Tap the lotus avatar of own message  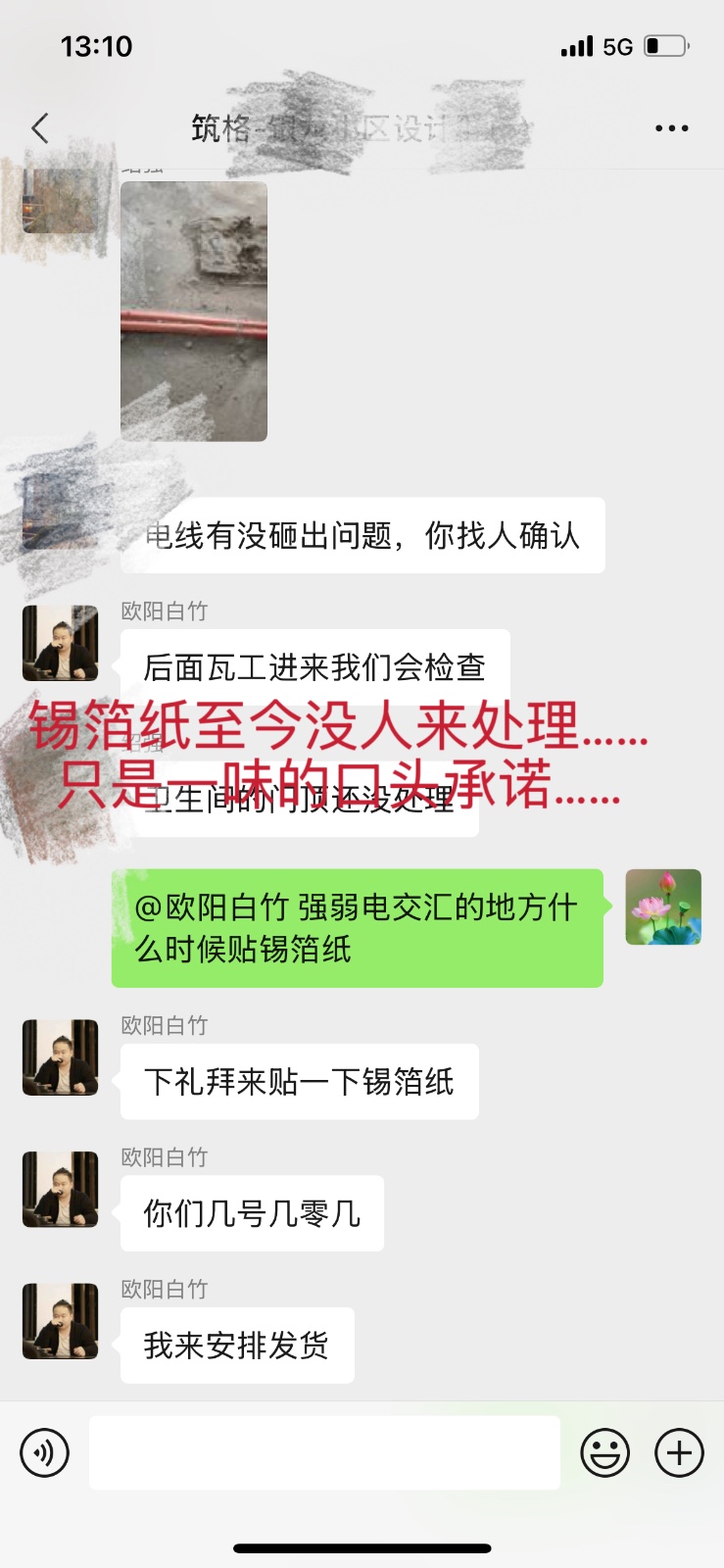pos(663,906)
